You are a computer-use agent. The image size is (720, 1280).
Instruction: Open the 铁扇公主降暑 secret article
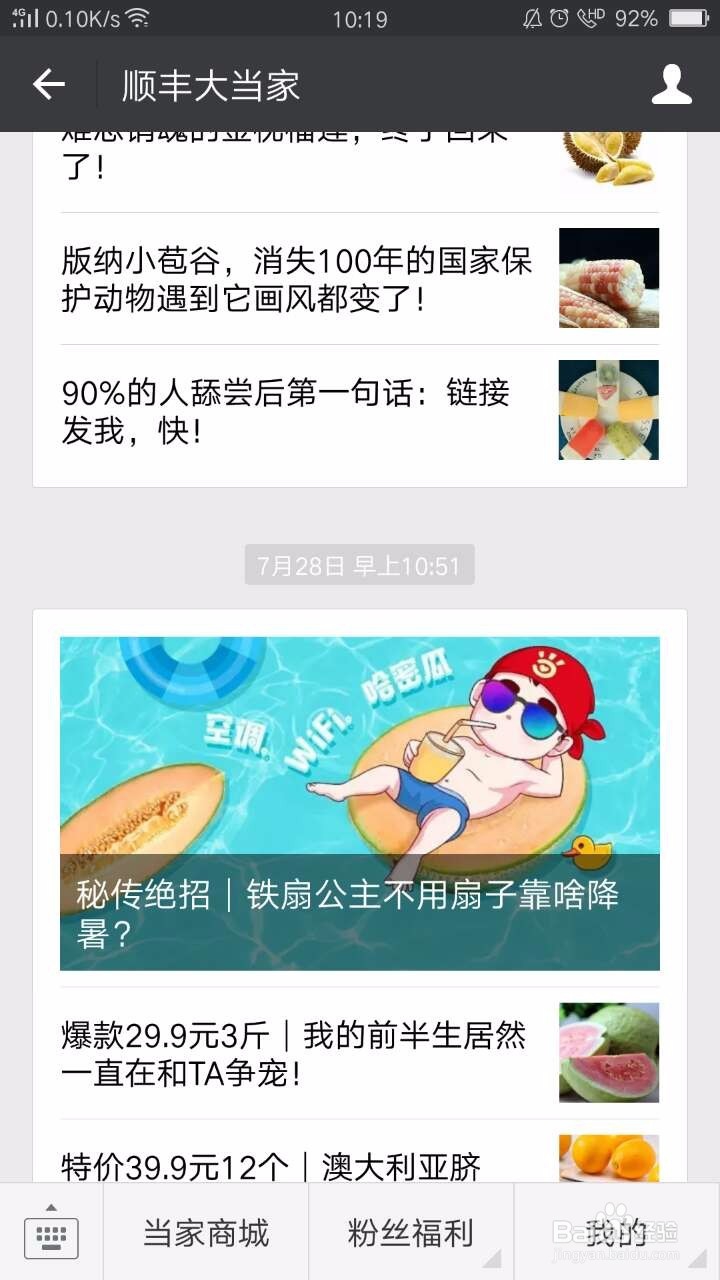tap(360, 912)
